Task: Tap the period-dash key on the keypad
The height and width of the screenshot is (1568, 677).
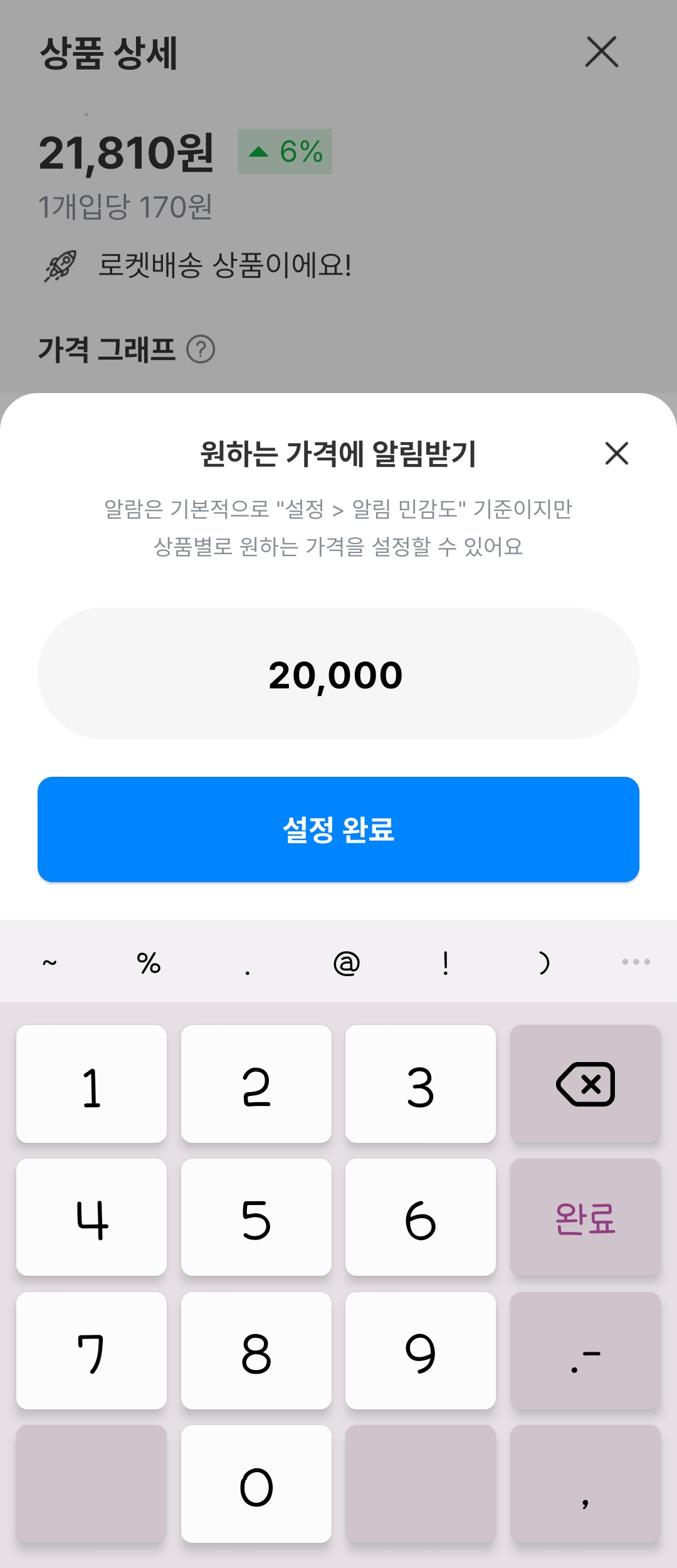Action: 585,1350
